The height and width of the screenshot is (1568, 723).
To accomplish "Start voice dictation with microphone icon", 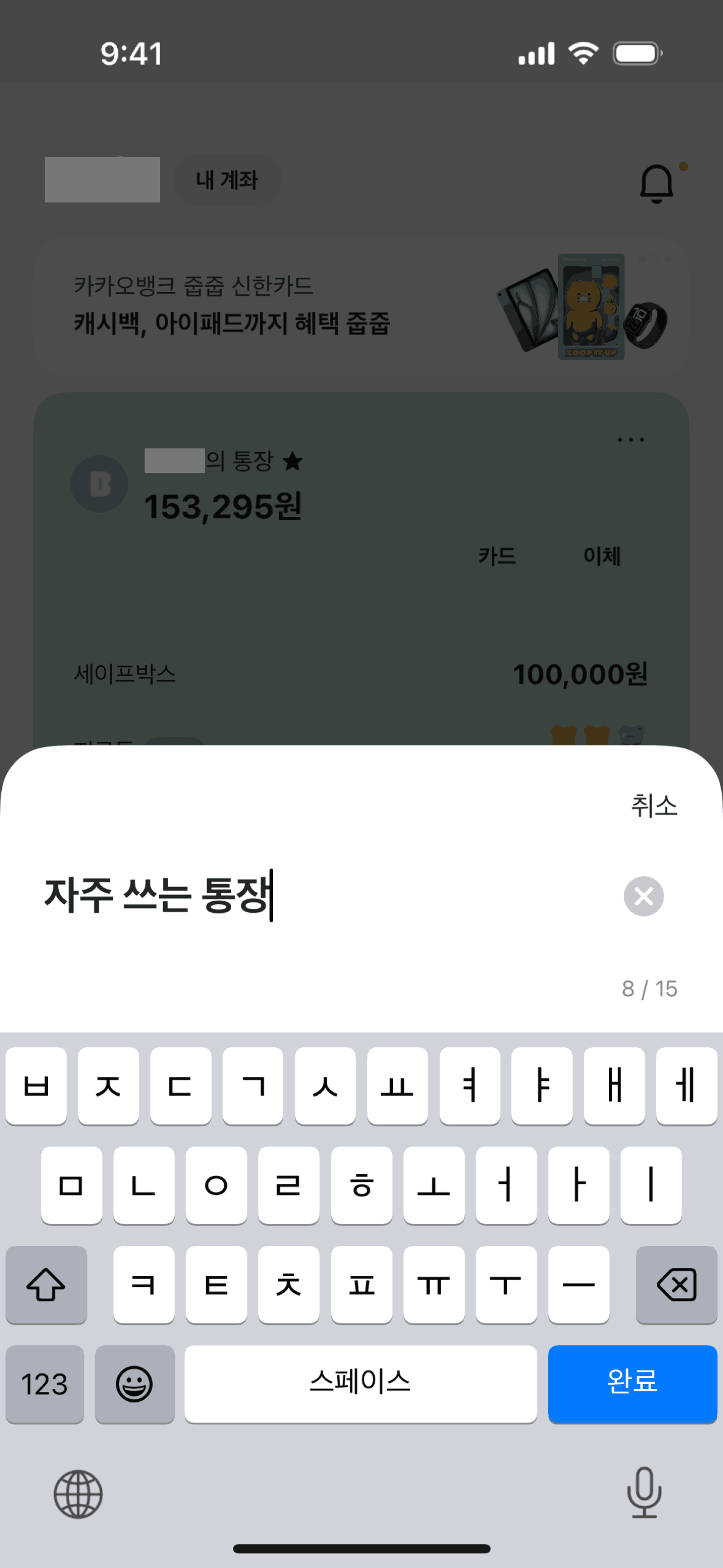I will point(644,1493).
